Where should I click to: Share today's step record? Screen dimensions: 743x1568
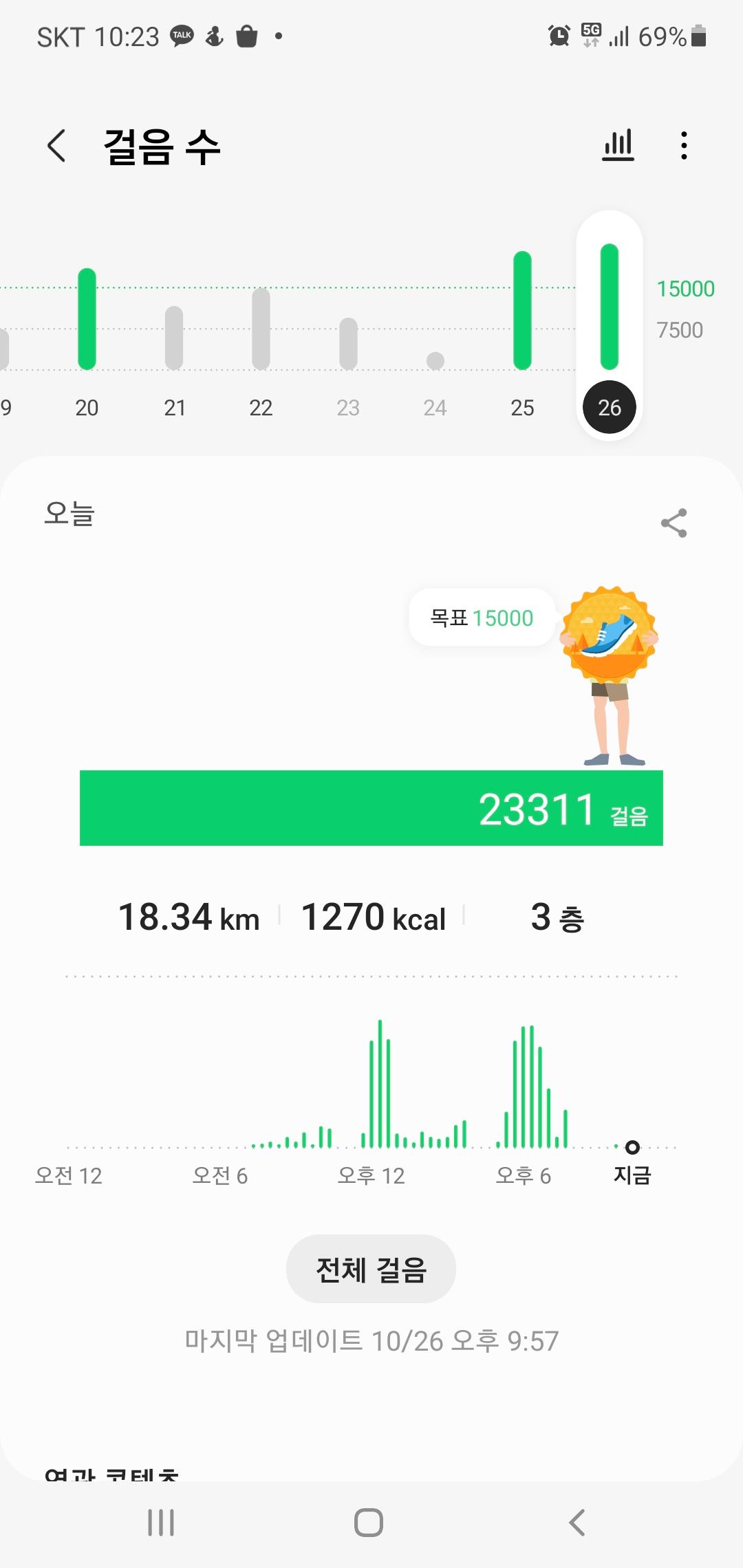click(674, 523)
